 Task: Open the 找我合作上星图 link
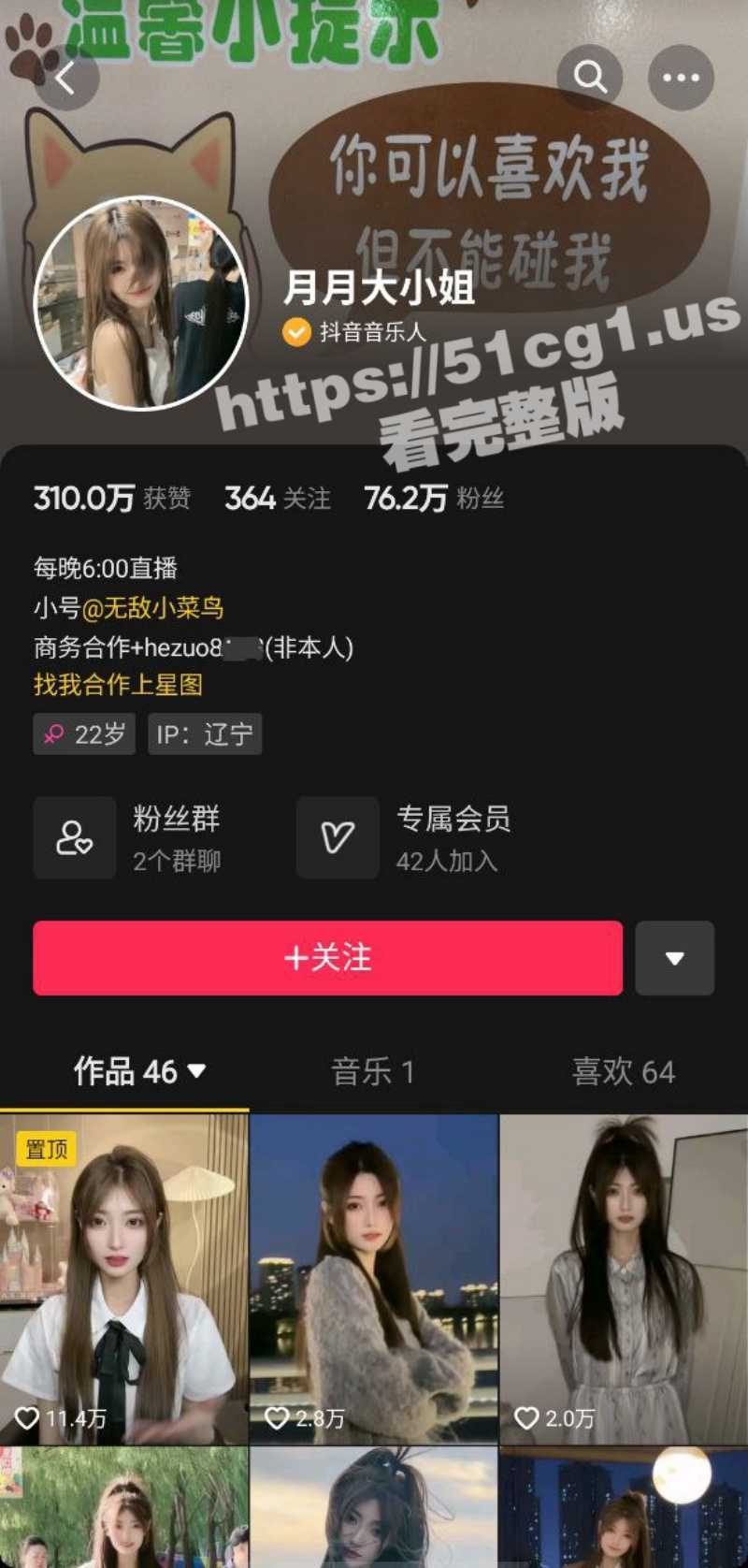pyautogui.click(x=118, y=685)
